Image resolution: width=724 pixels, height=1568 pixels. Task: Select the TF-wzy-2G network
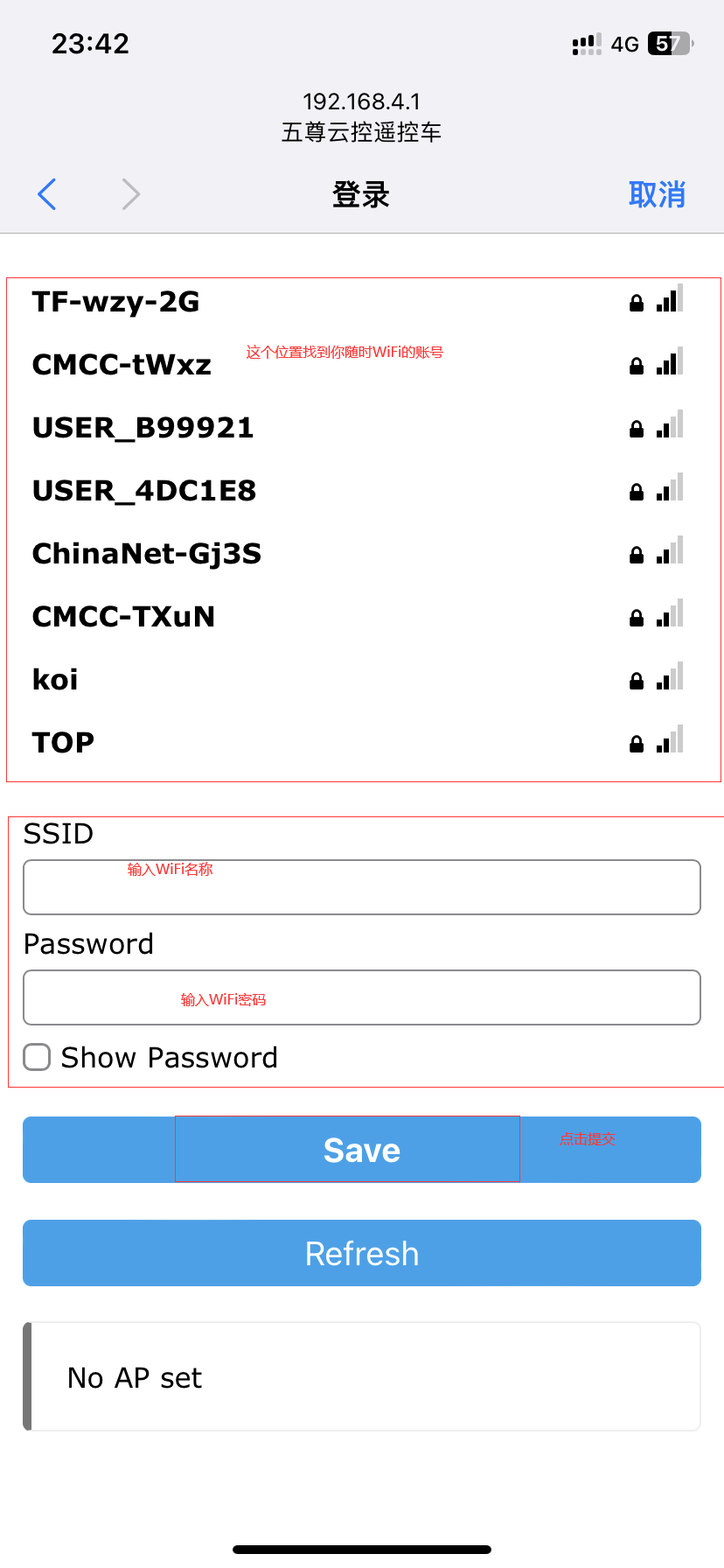point(116,302)
